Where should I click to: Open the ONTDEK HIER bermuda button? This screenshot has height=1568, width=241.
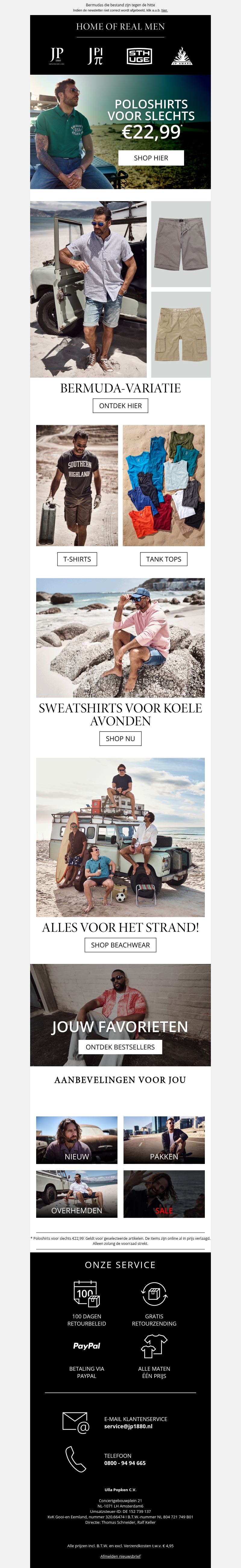[x=120, y=405]
